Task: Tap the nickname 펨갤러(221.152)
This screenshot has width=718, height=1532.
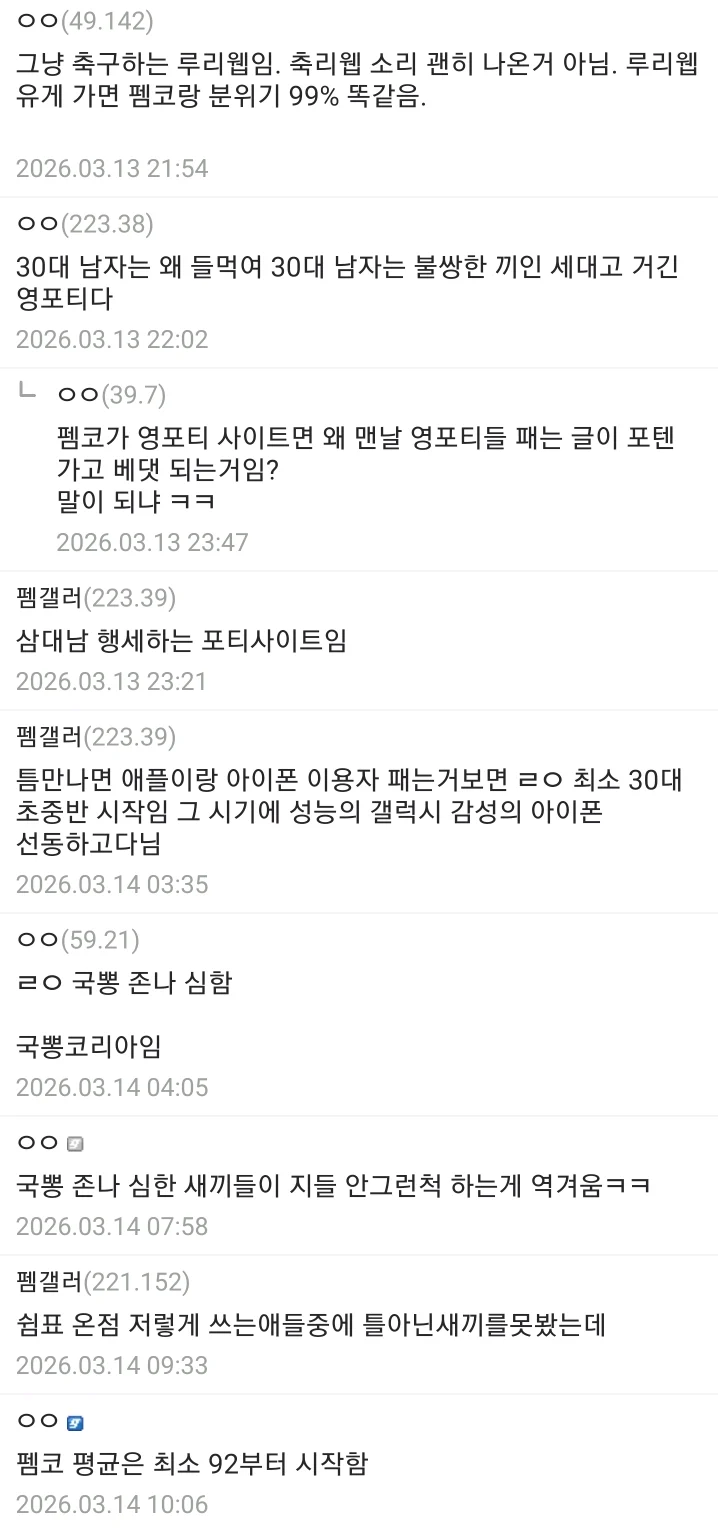Action: pyautogui.click(x=103, y=1281)
